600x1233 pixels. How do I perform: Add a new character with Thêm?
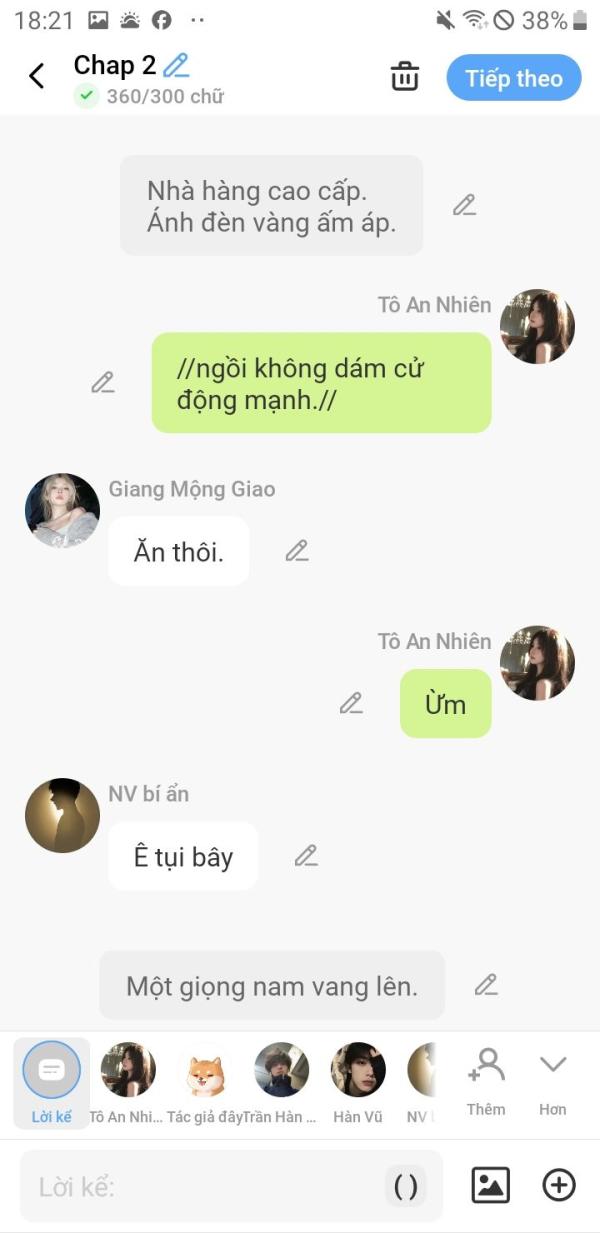click(x=486, y=1081)
